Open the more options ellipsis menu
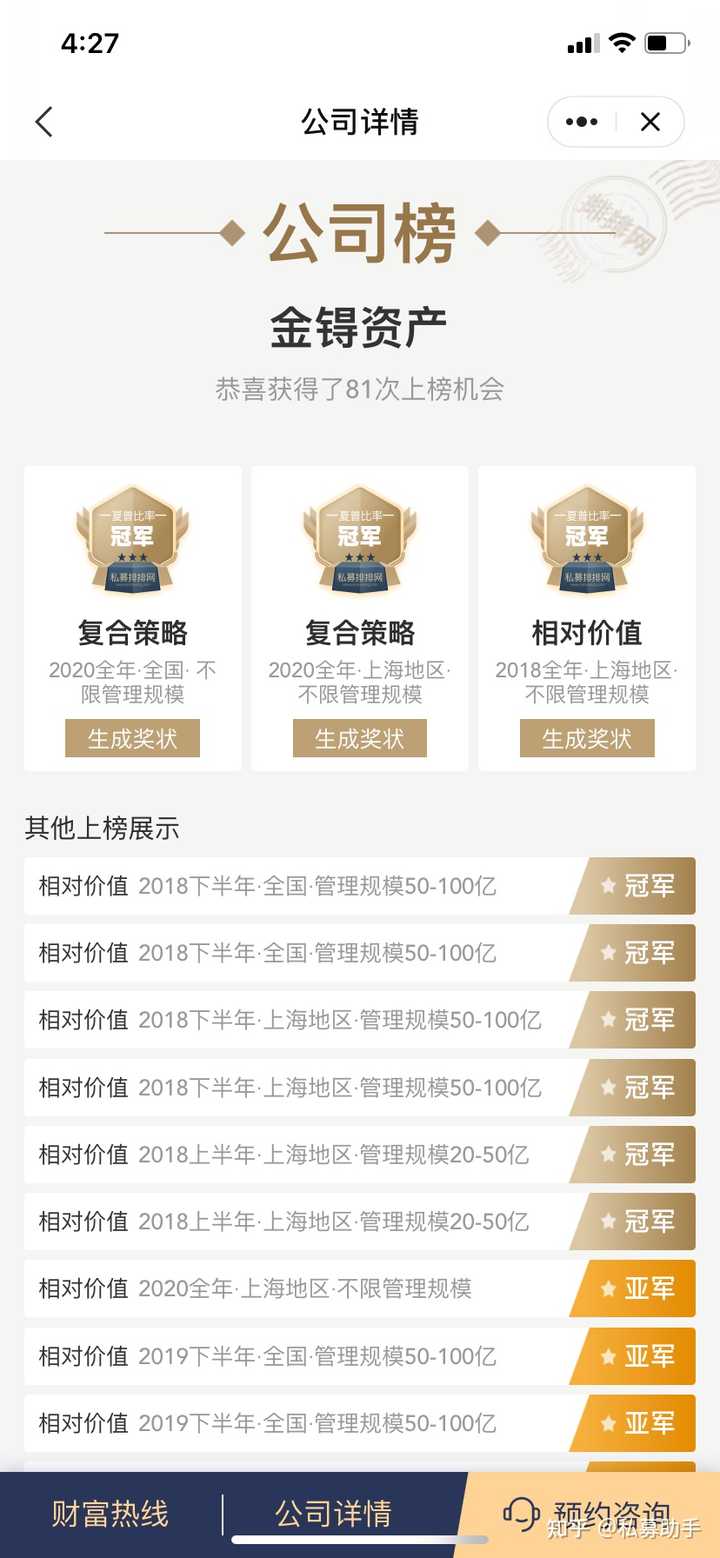Screen dimensions: 720x1558 pos(582,120)
